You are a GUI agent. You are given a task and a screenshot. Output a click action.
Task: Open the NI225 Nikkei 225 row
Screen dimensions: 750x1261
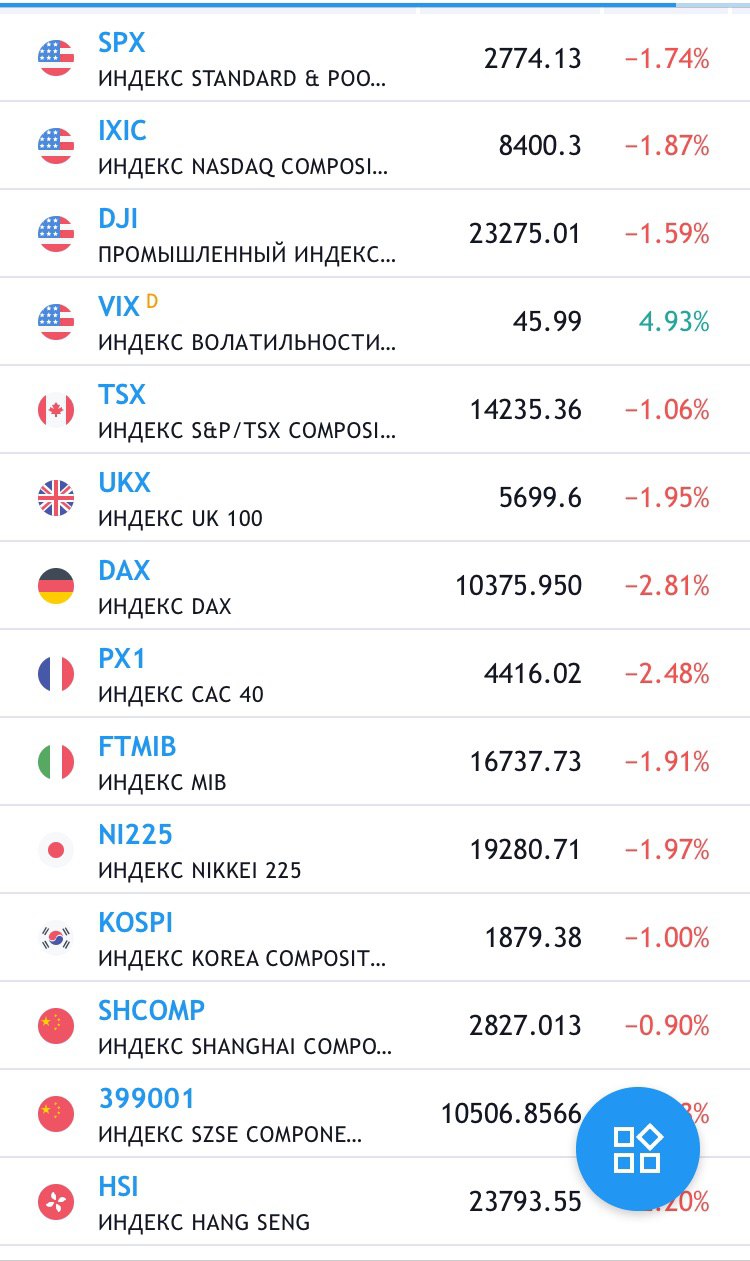tap(375, 849)
